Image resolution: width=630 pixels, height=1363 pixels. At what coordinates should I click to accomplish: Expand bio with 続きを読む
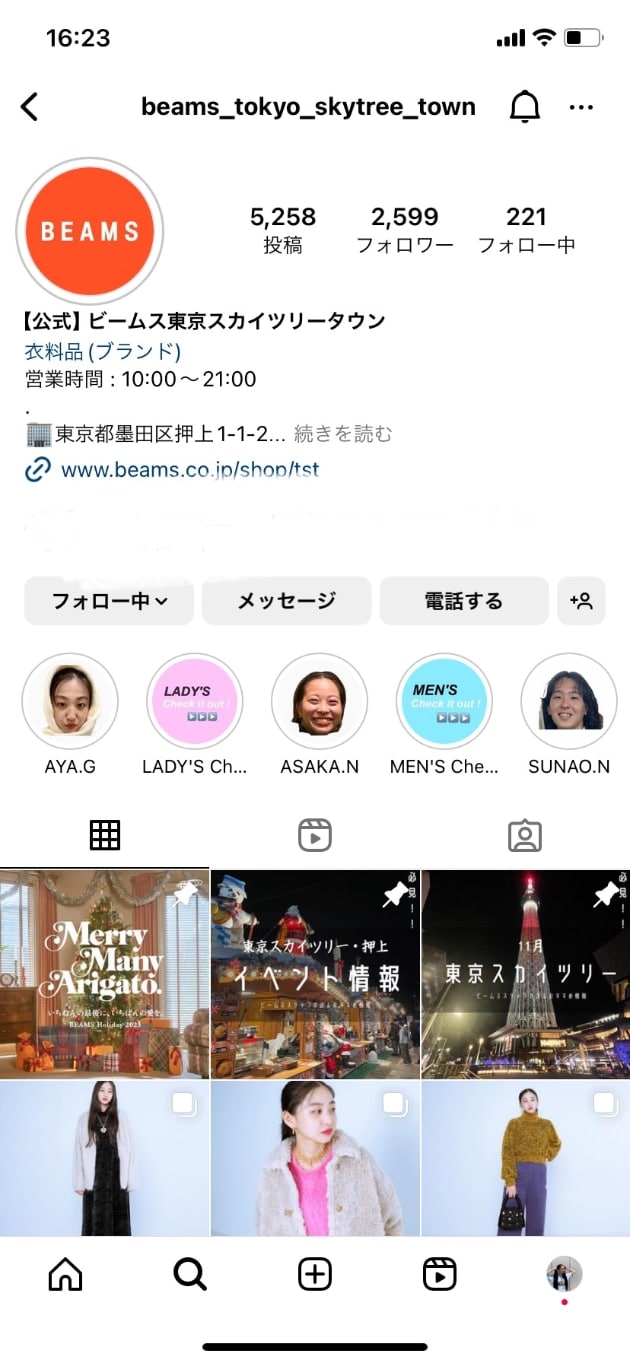pyautogui.click(x=343, y=434)
